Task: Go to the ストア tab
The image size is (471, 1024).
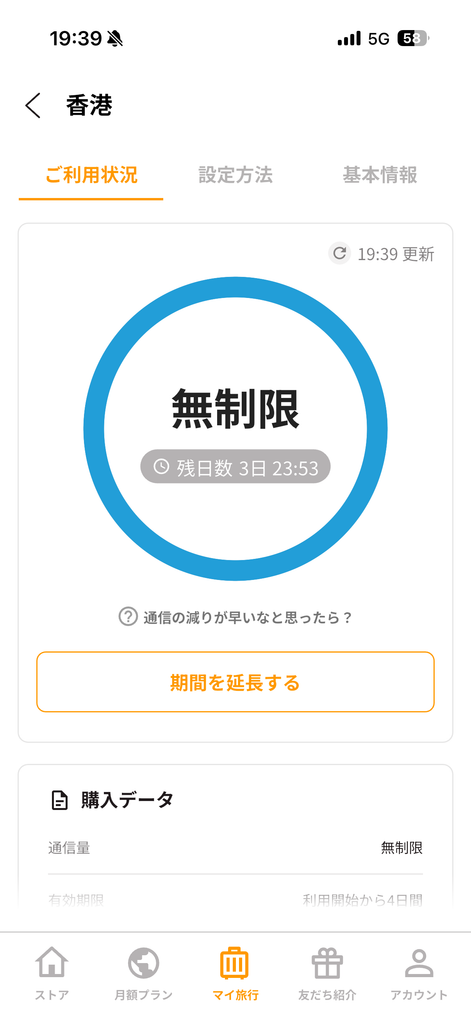Action: point(52,974)
